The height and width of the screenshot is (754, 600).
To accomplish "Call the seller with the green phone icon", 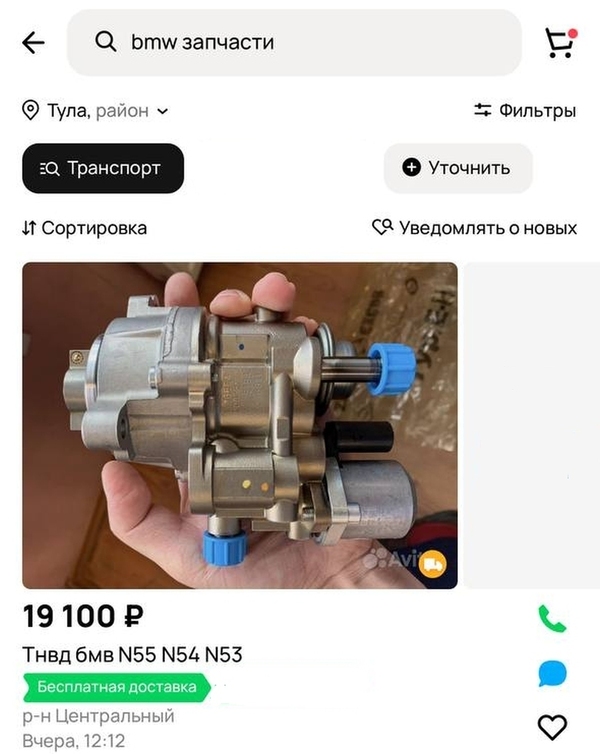I will point(552,619).
